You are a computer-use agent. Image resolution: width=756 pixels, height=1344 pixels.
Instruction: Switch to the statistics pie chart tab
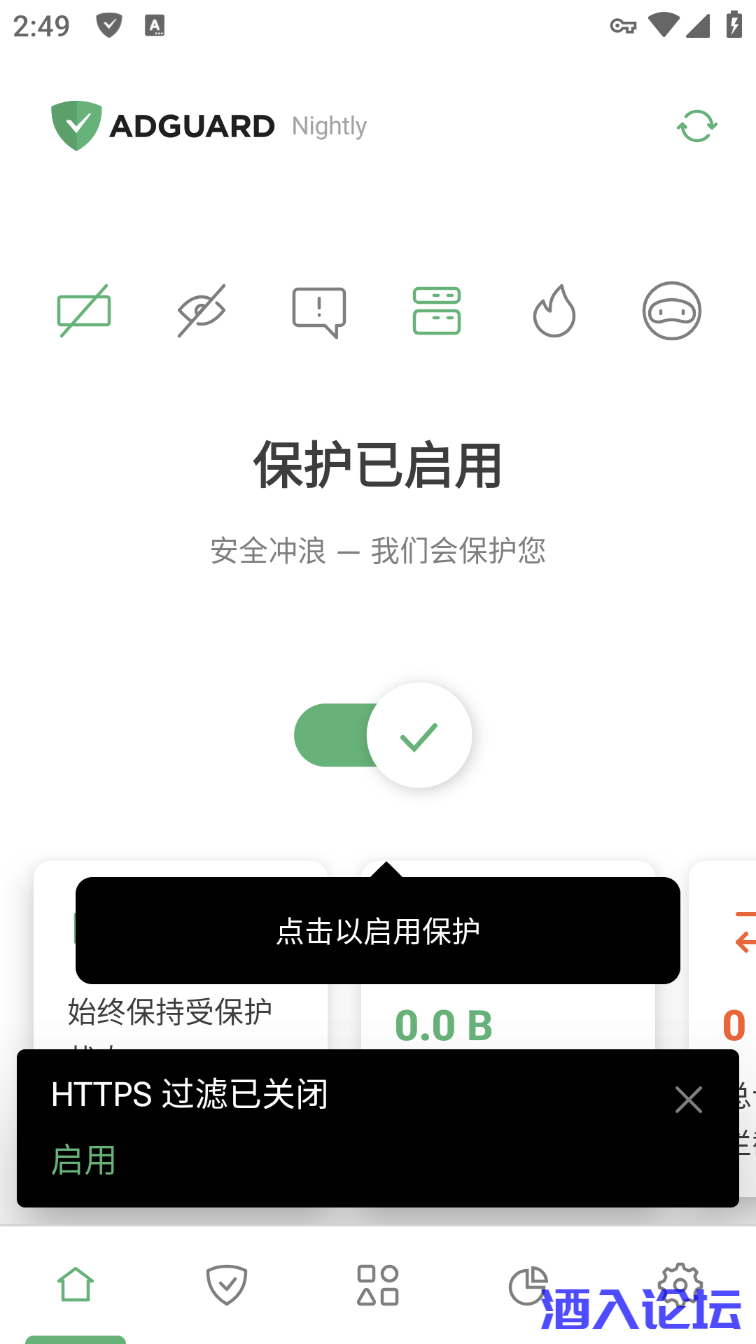click(528, 1284)
